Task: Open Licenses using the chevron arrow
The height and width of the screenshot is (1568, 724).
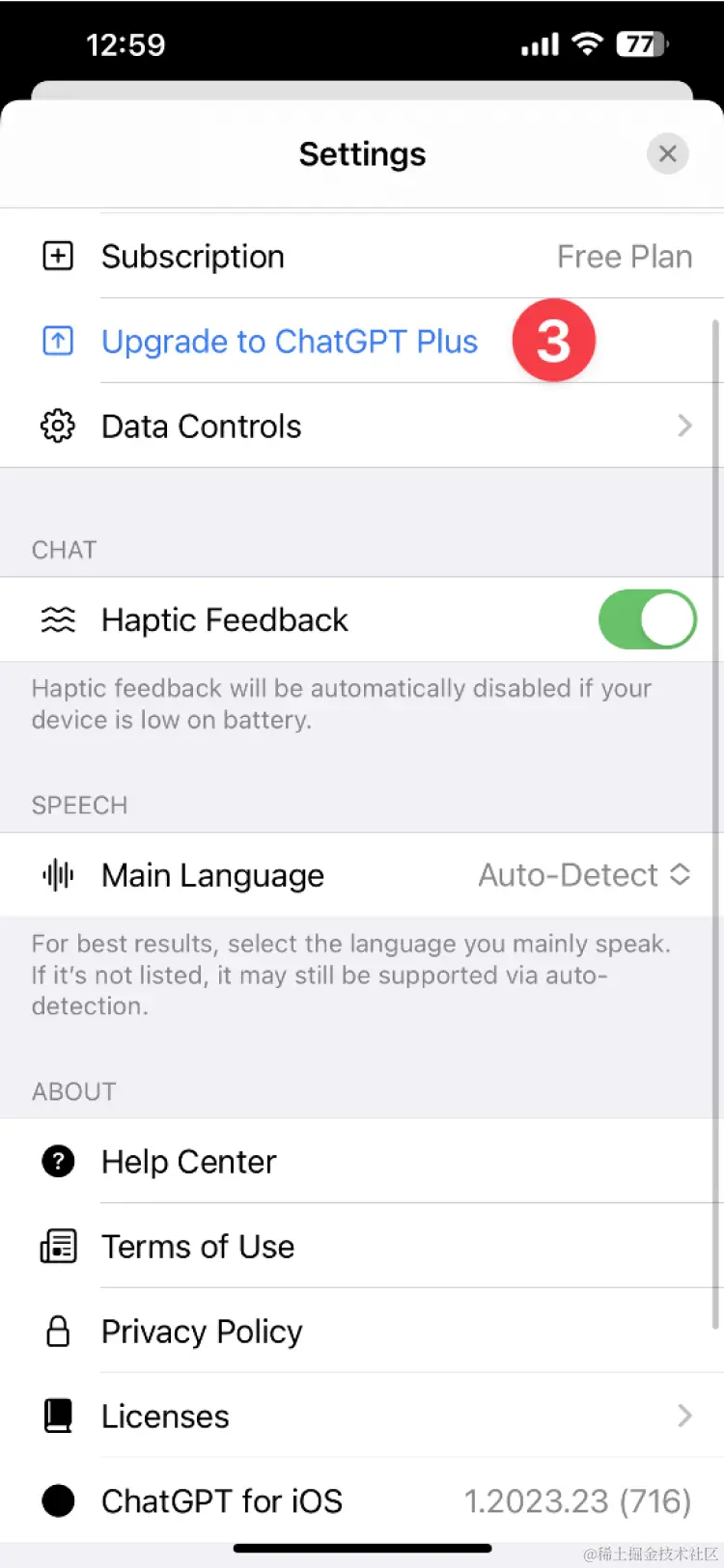Action: [x=684, y=1416]
